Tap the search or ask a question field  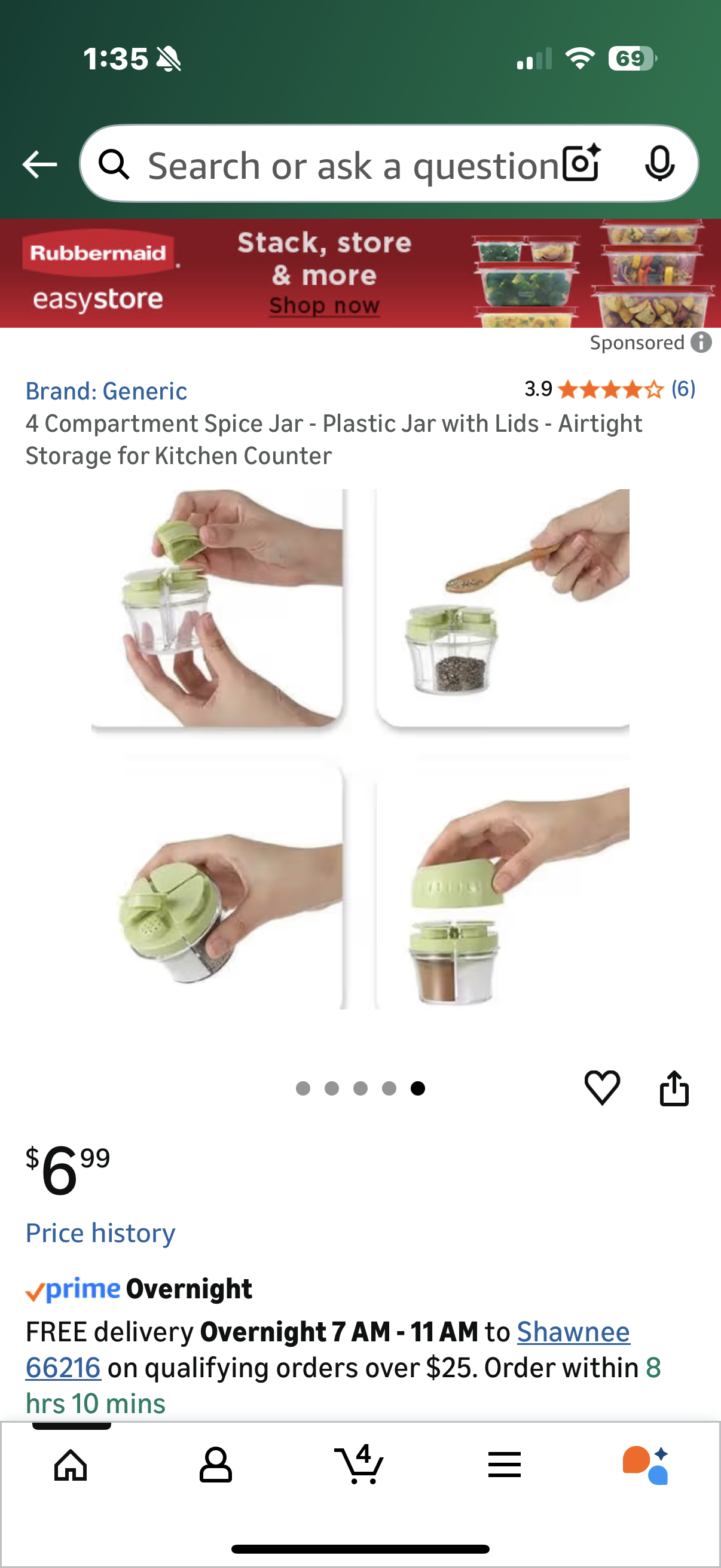[341, 163]
